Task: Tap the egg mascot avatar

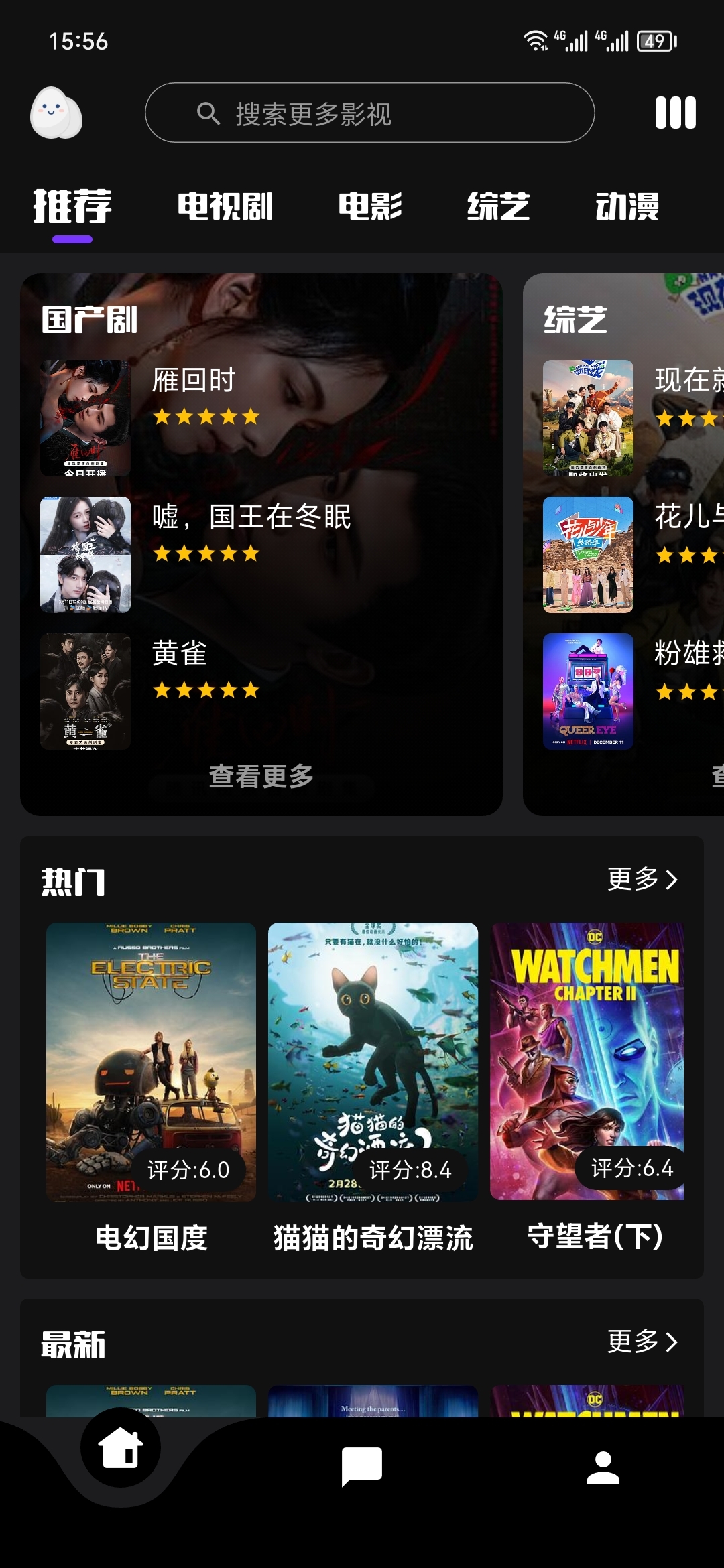Action: 56,113
